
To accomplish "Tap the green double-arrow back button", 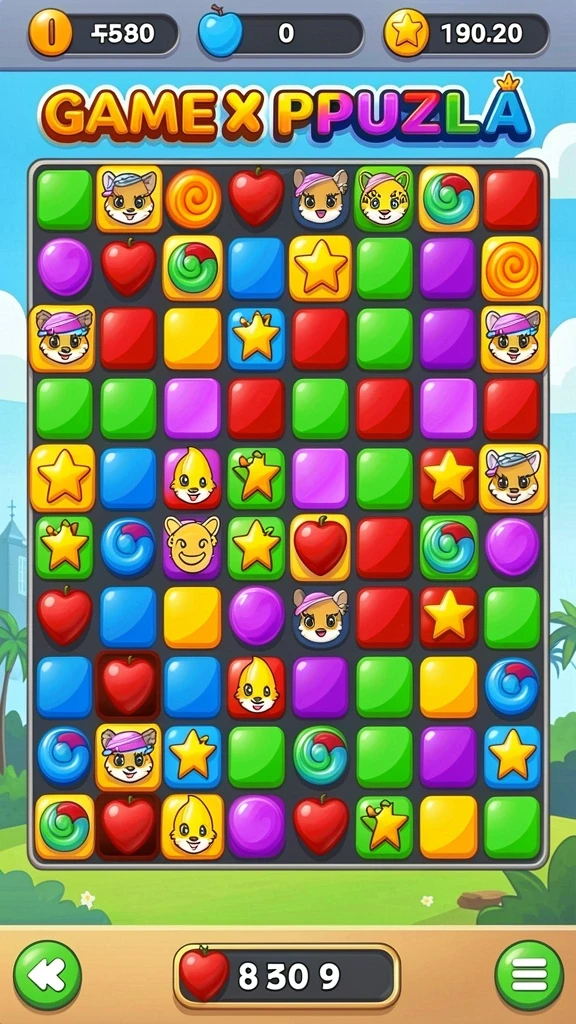I will pos(47,975).
